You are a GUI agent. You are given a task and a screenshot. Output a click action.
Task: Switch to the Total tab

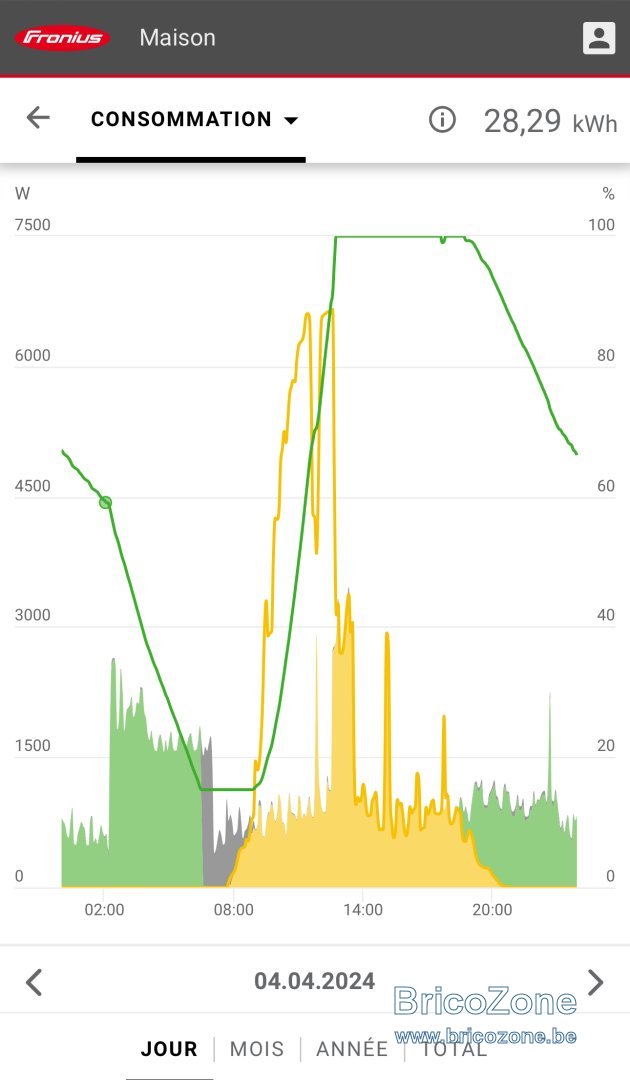[454, 1048]
